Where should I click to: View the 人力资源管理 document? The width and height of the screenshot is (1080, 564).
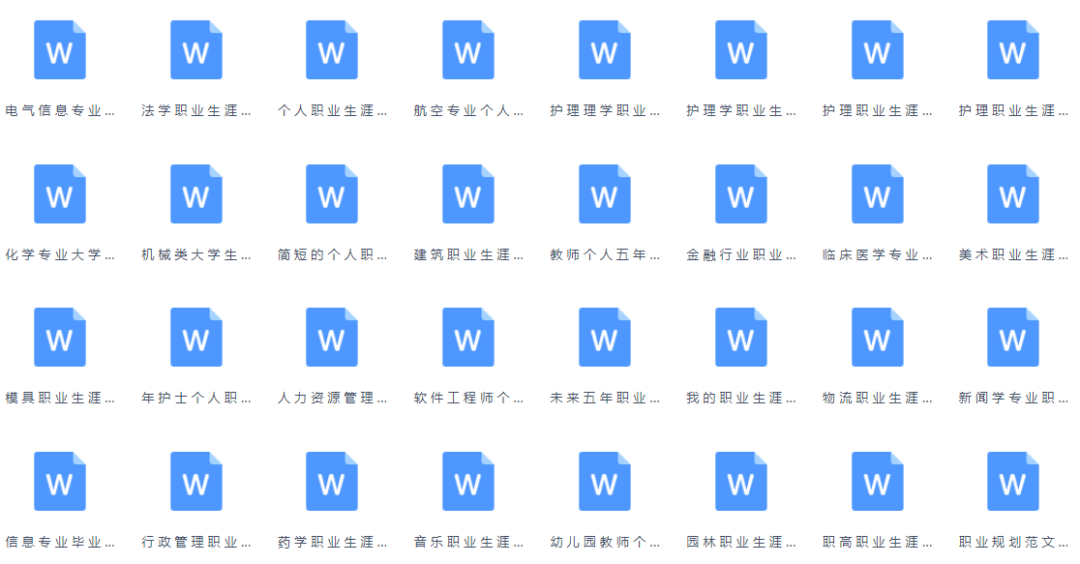click(332, 338)
